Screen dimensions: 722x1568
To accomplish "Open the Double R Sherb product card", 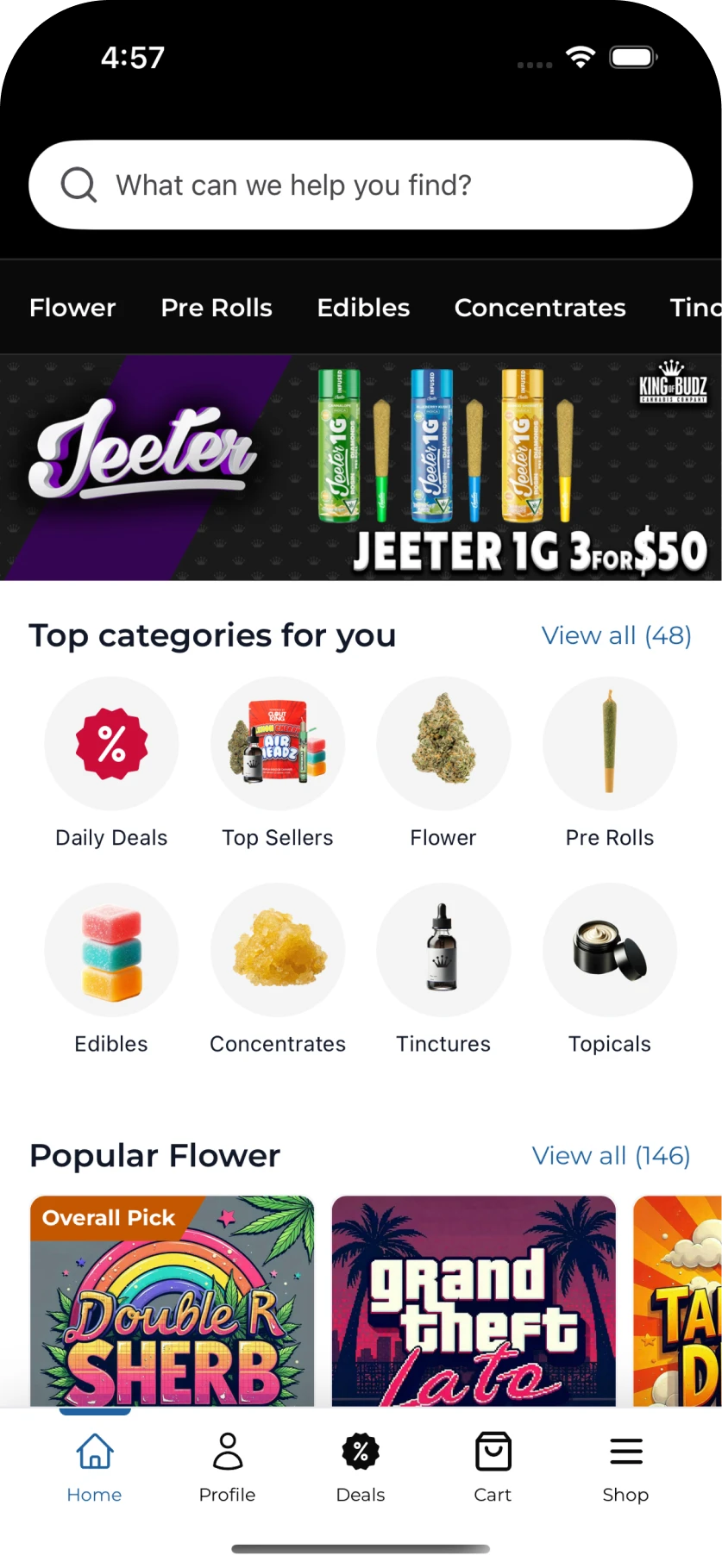I will pos(173,1302).
